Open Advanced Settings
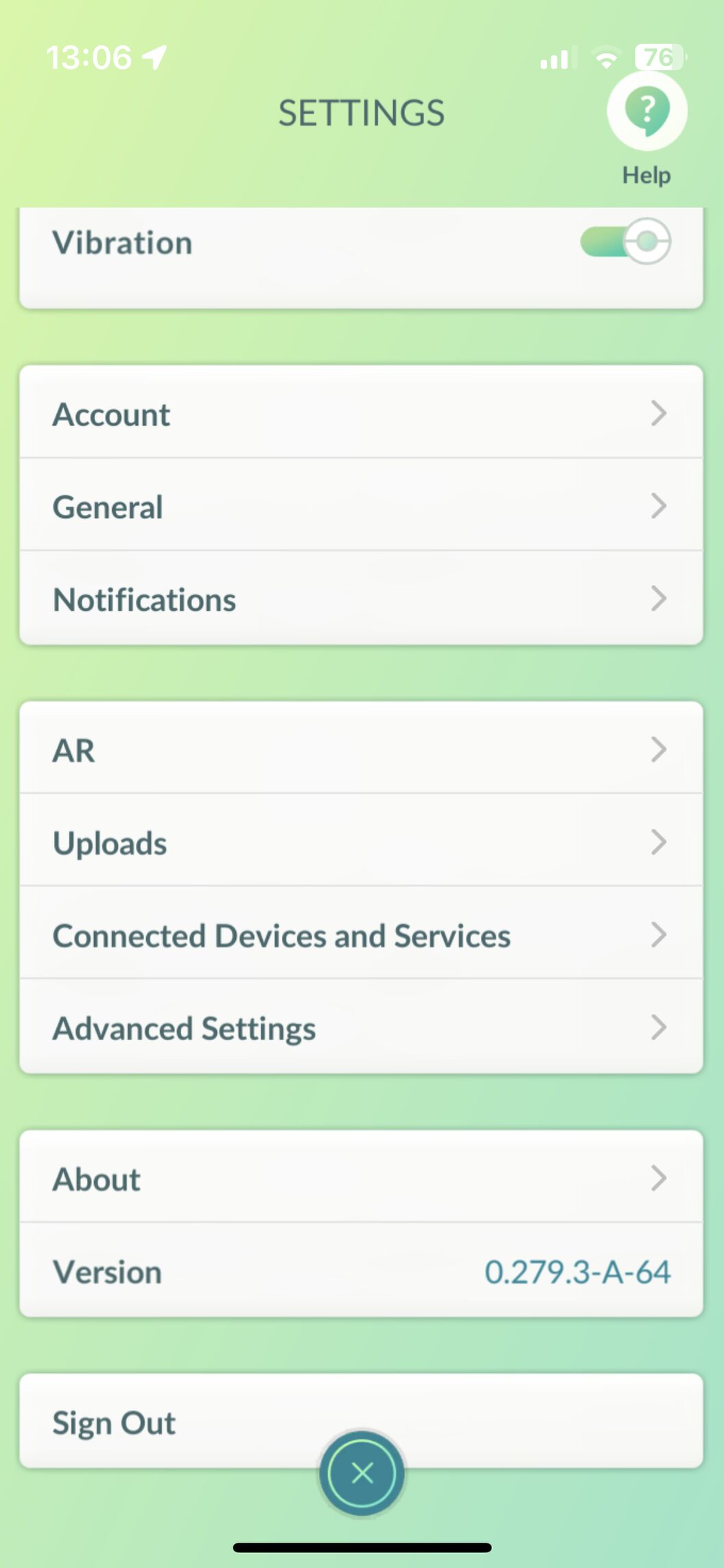Image resolution: width=724 pixels, height=1568 pixels. tap(361, 1027)
